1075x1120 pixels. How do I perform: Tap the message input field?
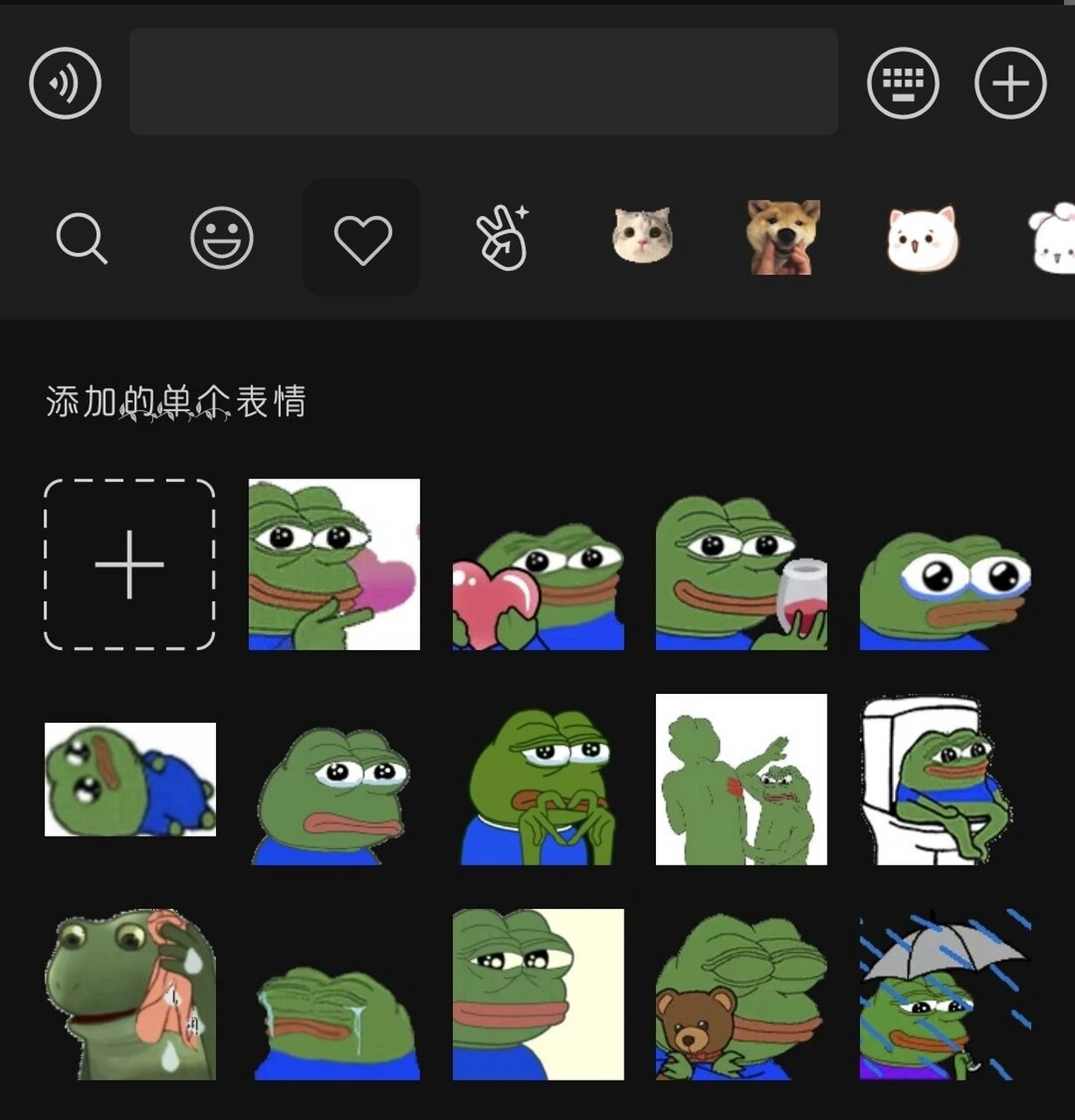484,83
